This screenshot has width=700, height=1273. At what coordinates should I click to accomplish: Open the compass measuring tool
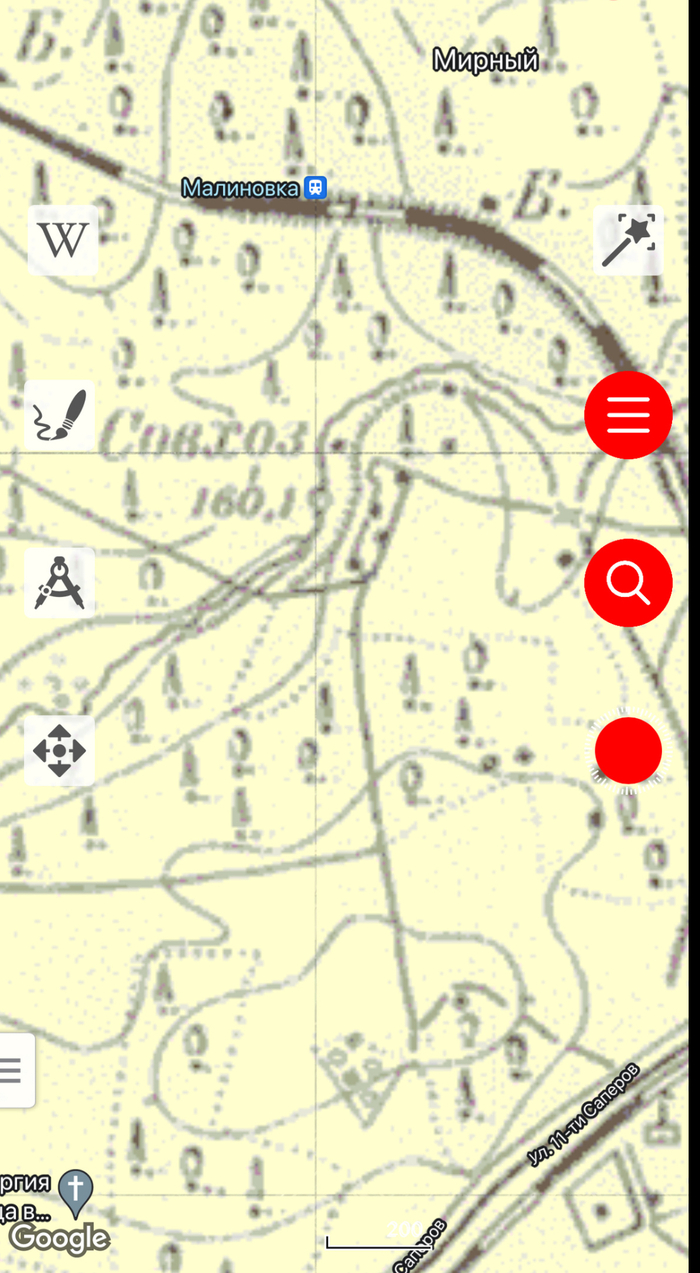point(60,582)
